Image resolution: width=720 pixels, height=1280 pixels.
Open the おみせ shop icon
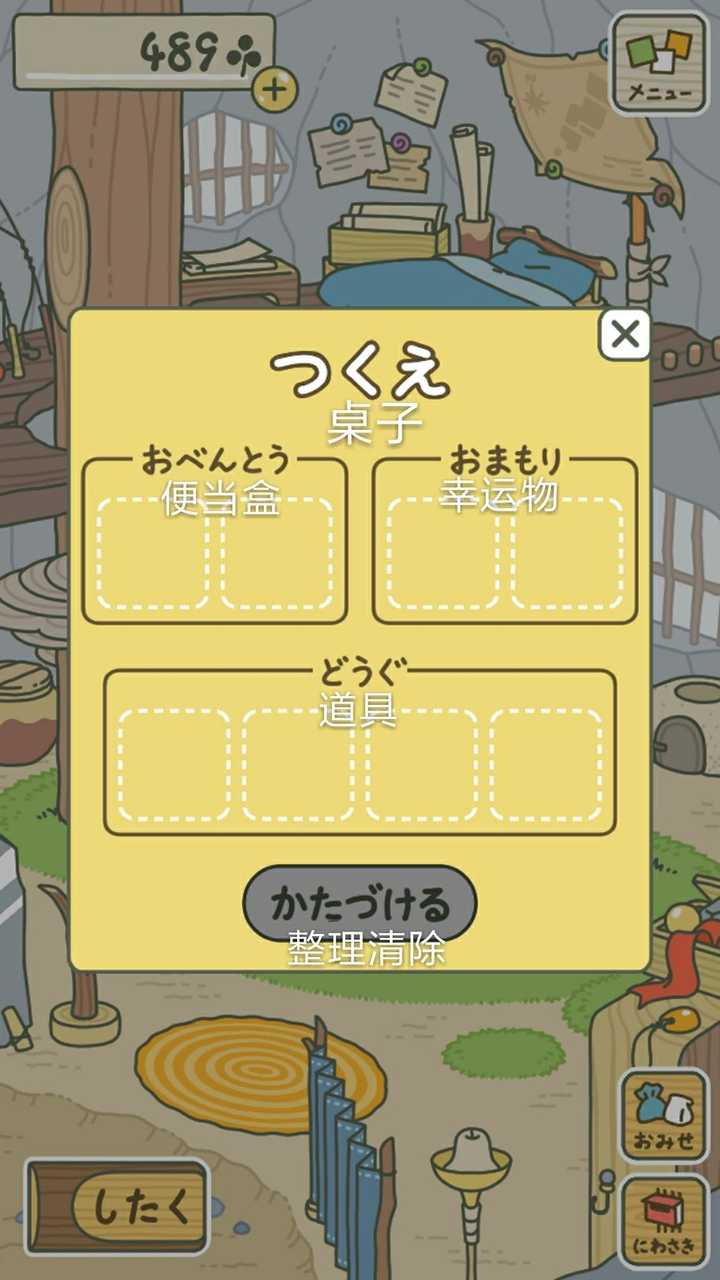pyautogui.click(x=665, y=1113)
